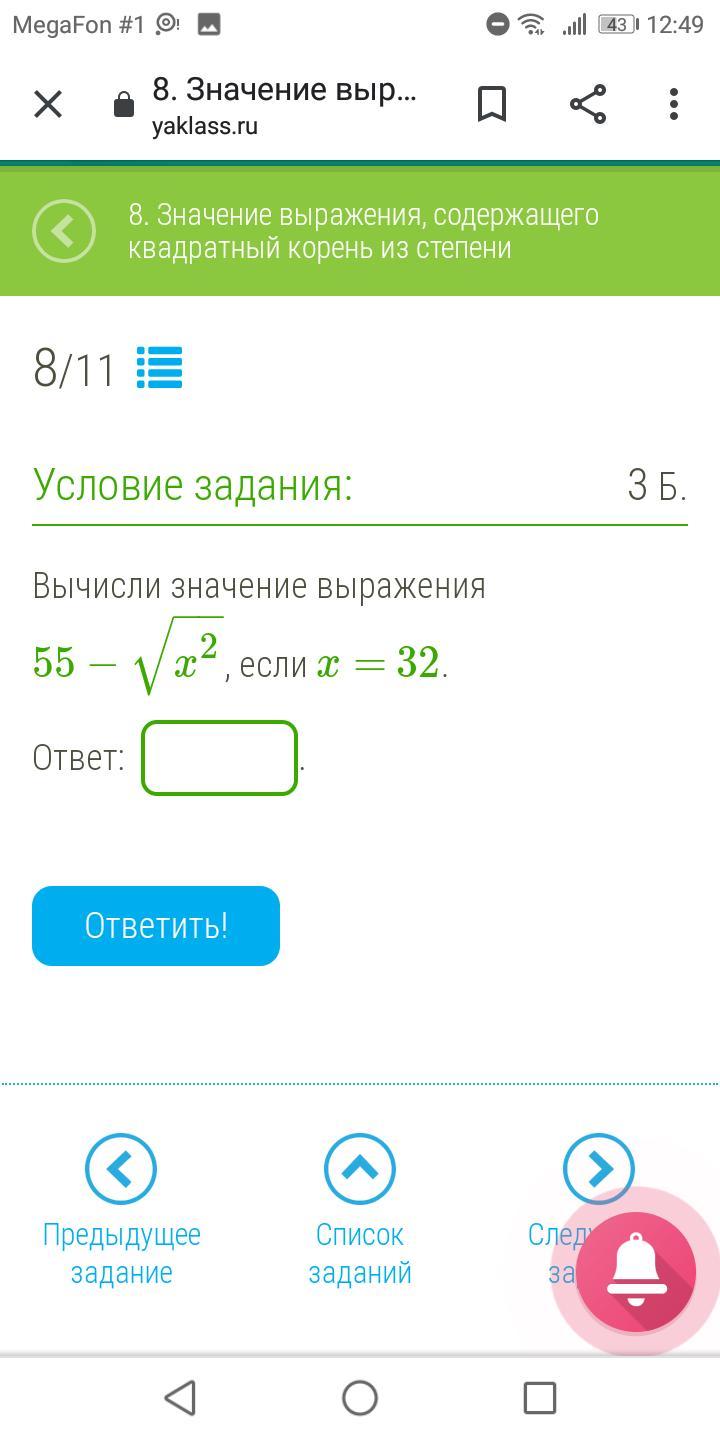Open the browser overflow menu

click(674, 104)
